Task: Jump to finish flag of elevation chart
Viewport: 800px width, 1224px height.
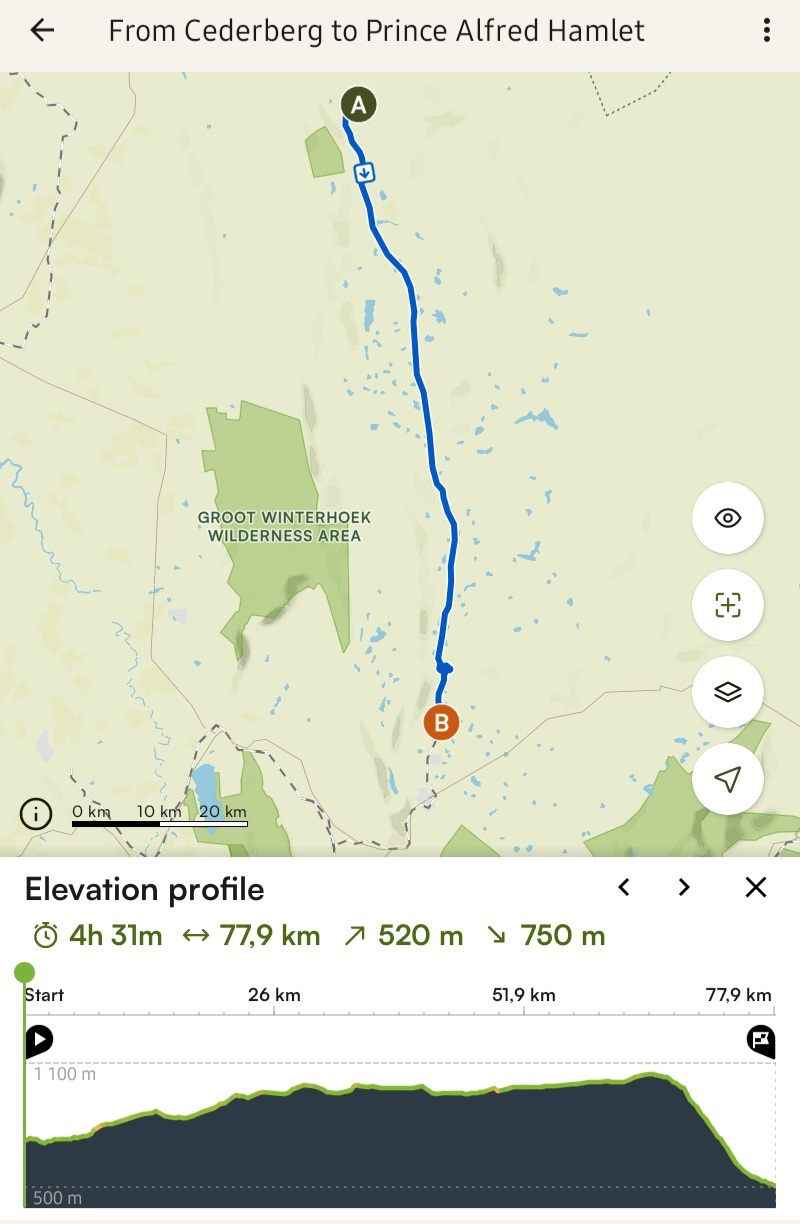Action: coord(761,1040)
